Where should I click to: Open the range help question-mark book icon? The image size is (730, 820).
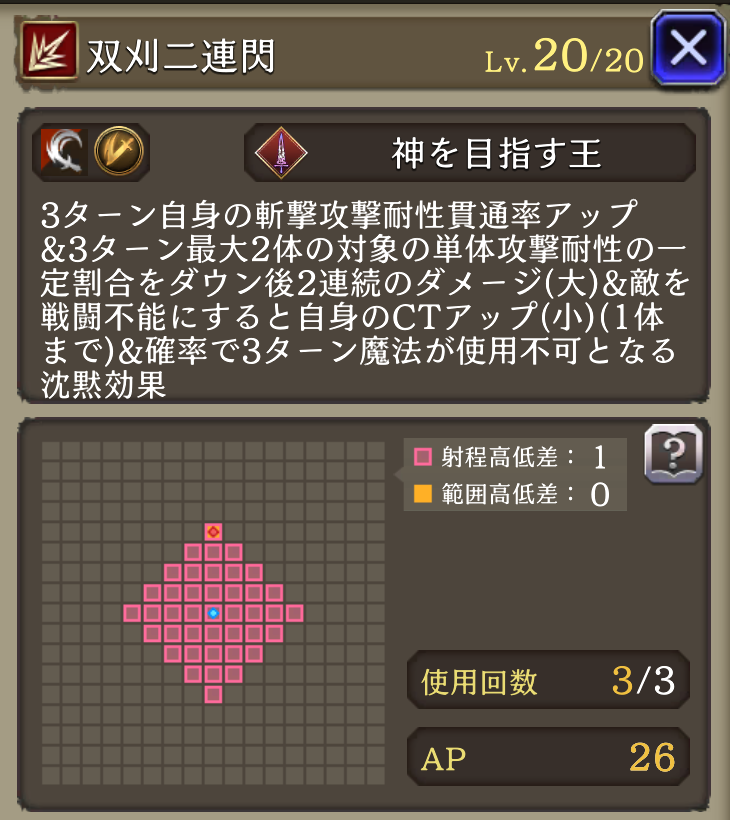673,455
